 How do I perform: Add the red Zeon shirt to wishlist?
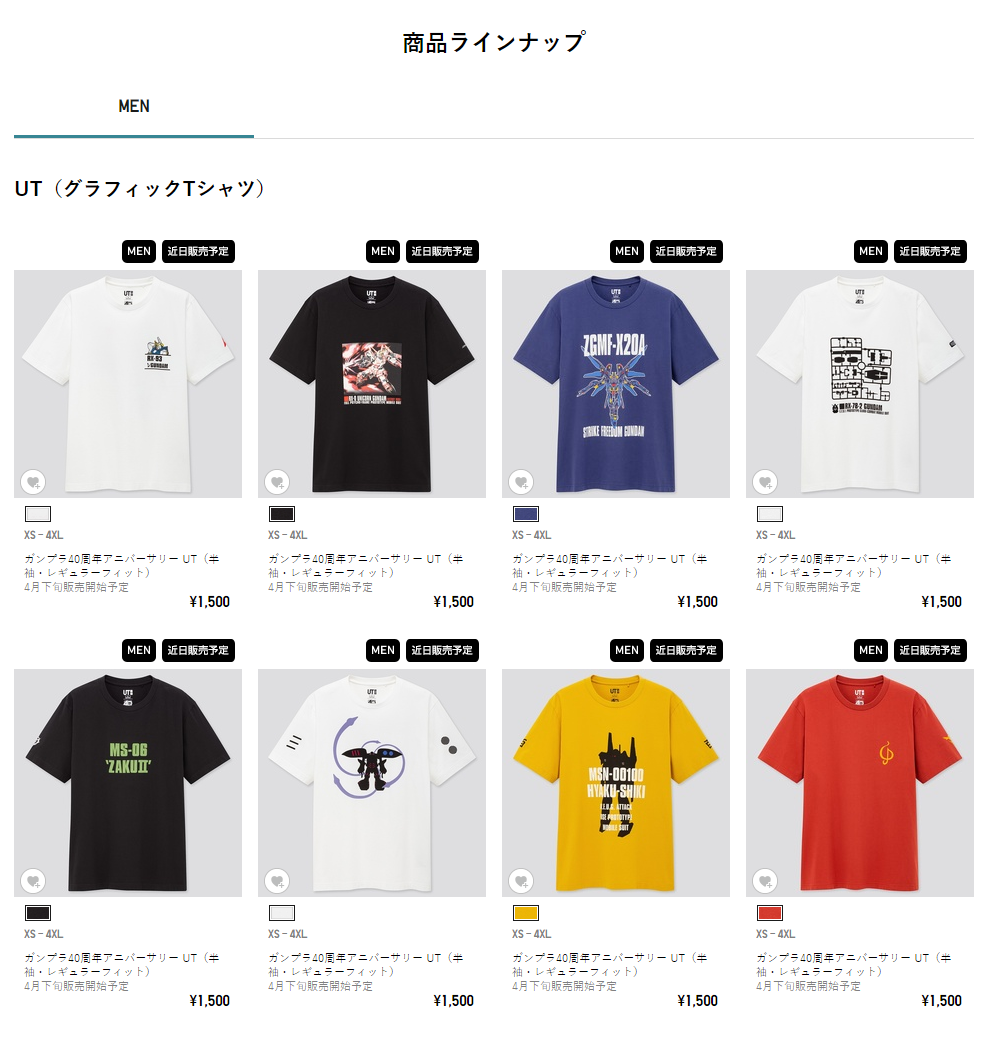point(765,881)
